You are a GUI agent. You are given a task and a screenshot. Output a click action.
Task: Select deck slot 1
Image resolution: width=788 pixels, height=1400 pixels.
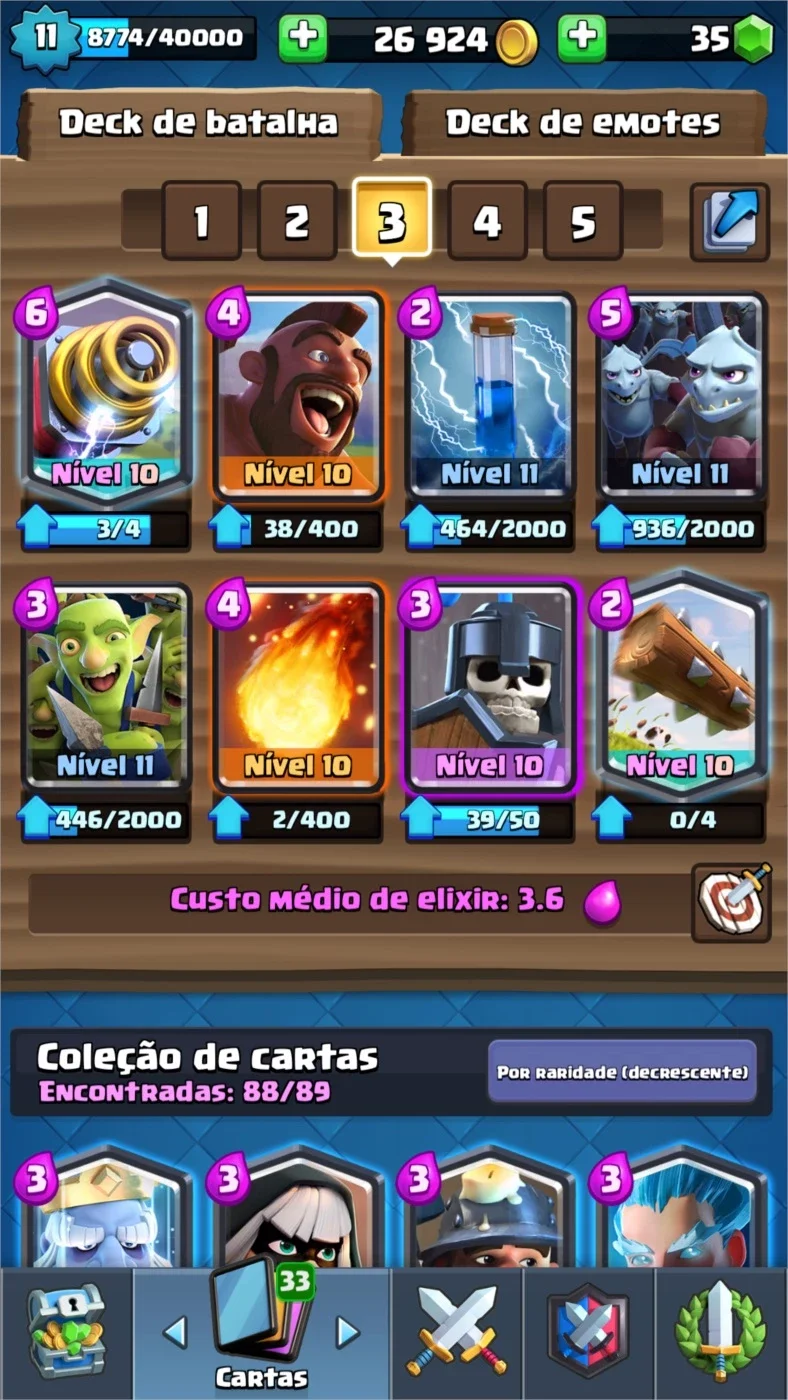pos(201,220)
